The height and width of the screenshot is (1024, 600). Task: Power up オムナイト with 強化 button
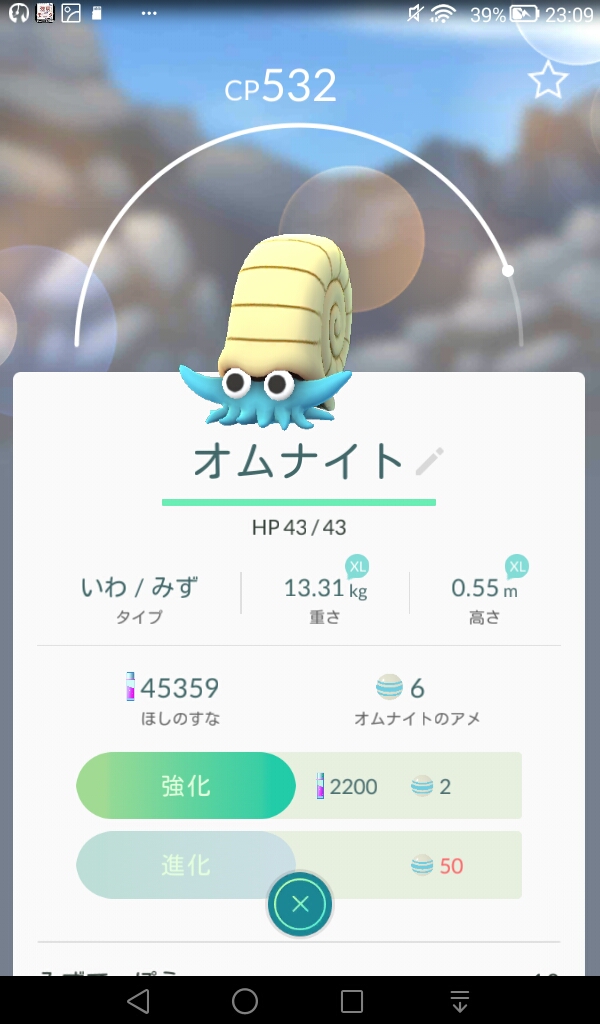pos(186,786)
